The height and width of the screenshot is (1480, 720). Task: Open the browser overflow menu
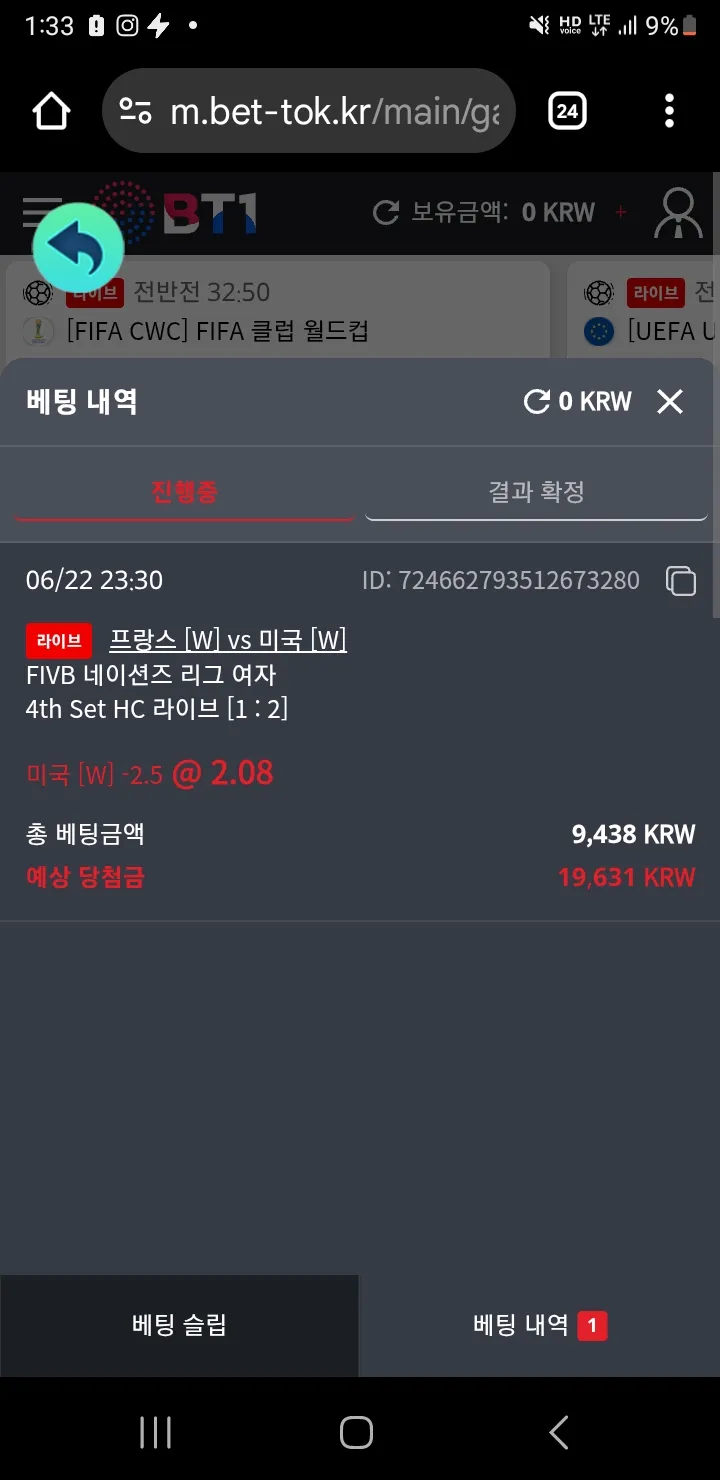tap(669, 111)
